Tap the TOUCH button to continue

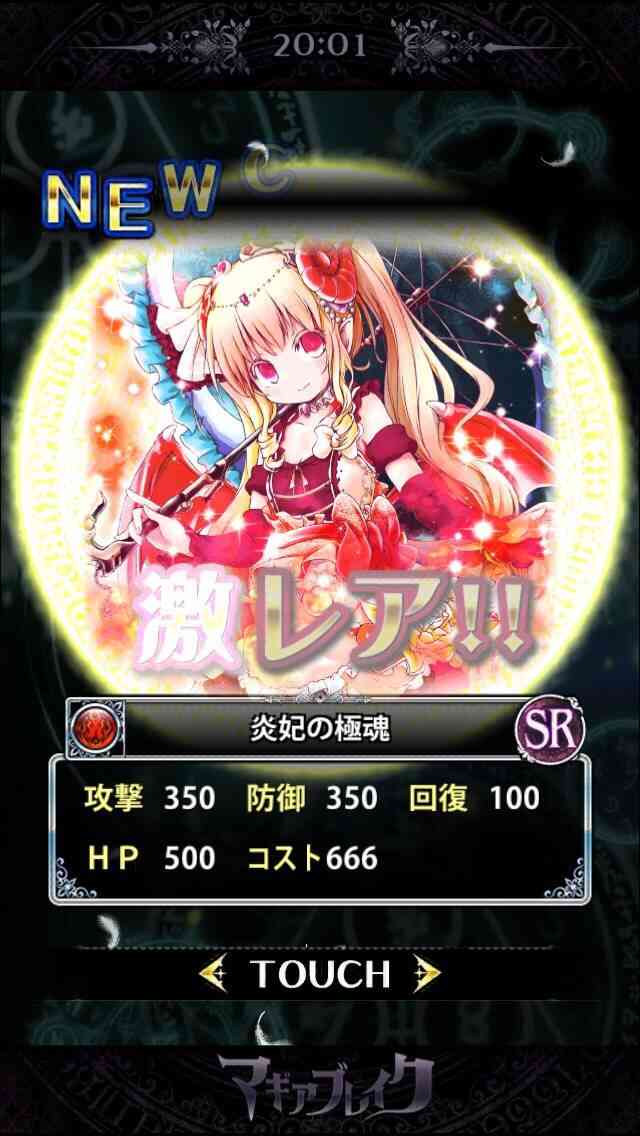(x=320, y=974)
